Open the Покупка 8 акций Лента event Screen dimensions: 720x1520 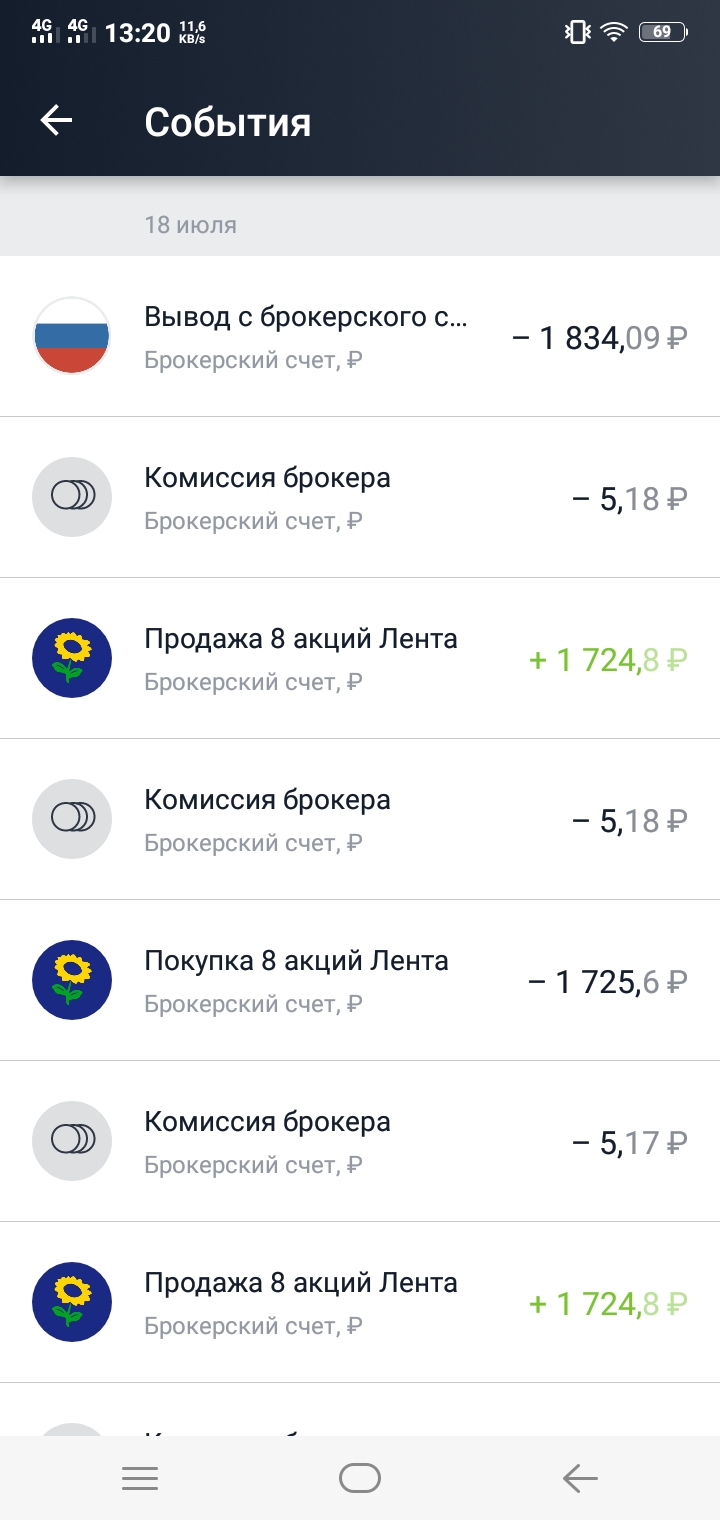pyautogui.click(x=360, y=980)
